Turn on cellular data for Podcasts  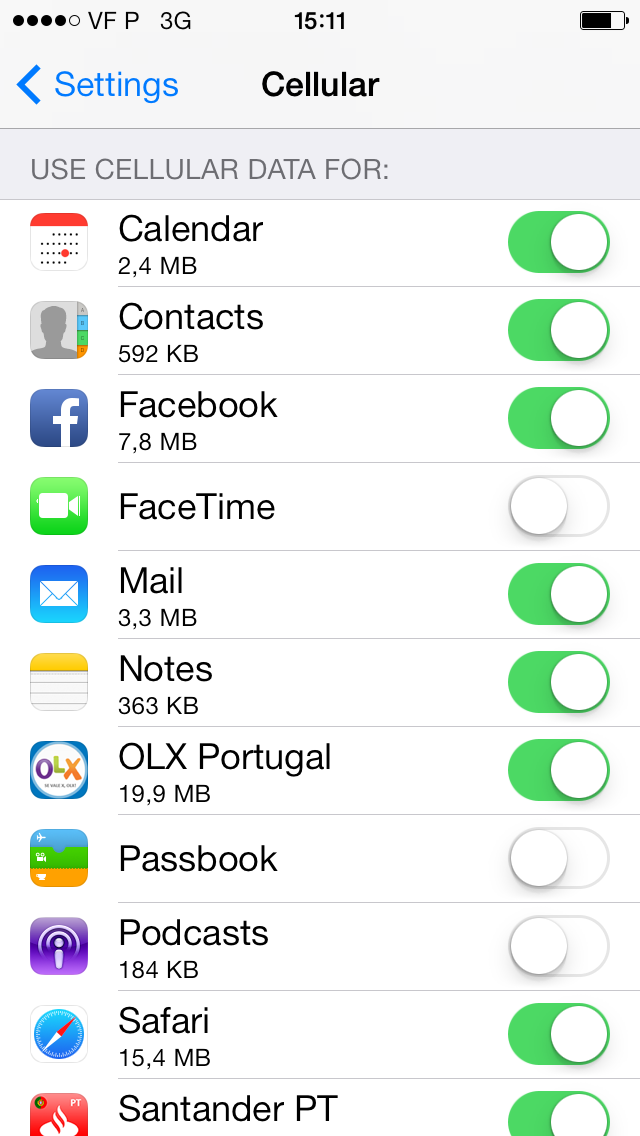(x=559, y=946)
